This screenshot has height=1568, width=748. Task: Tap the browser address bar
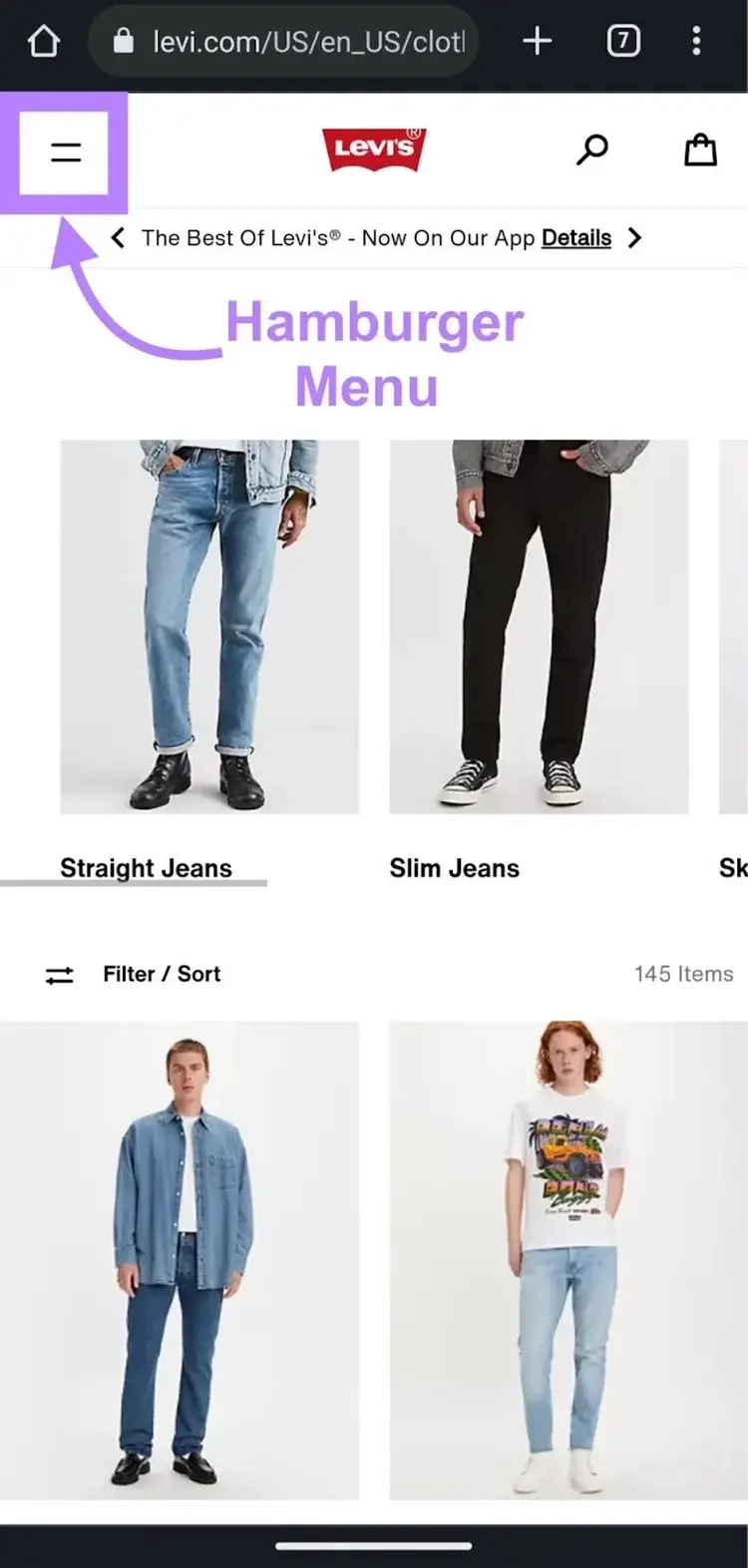click(x=283, y=41)
